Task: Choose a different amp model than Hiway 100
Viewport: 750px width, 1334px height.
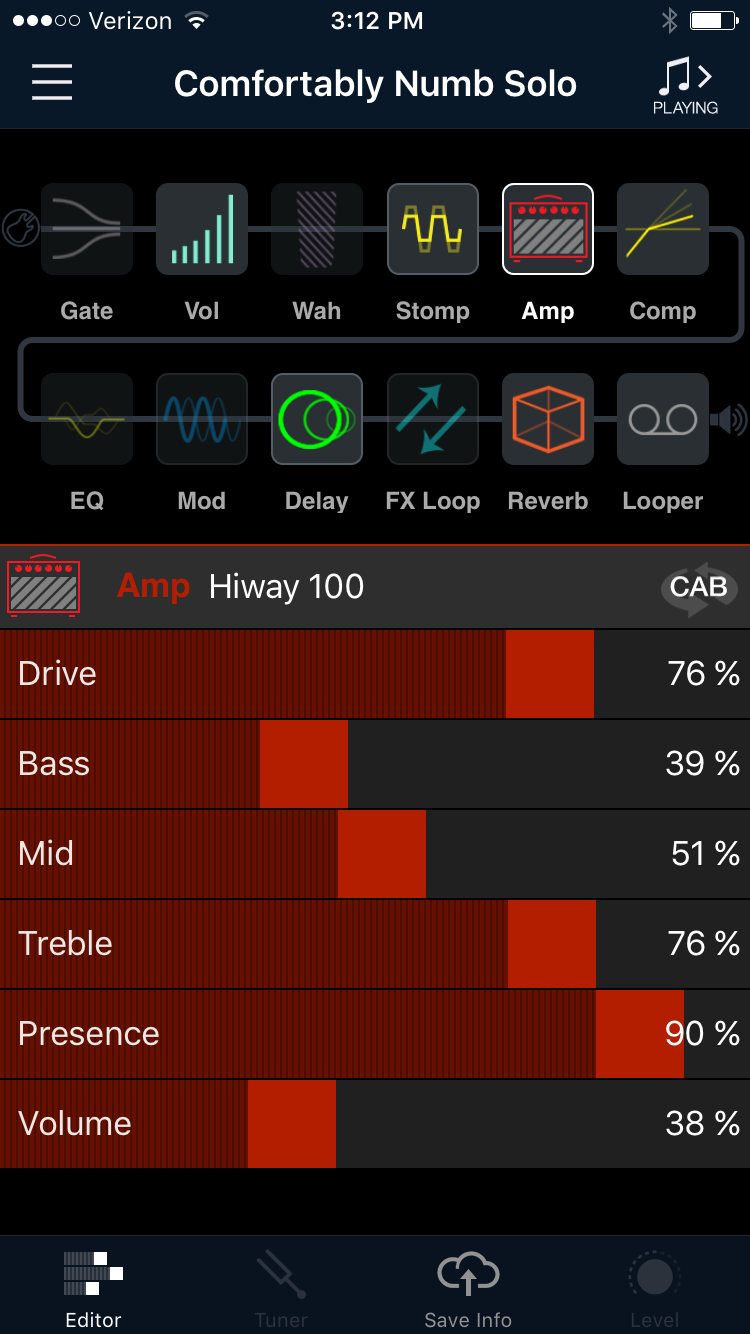Action: coord(286,587)
